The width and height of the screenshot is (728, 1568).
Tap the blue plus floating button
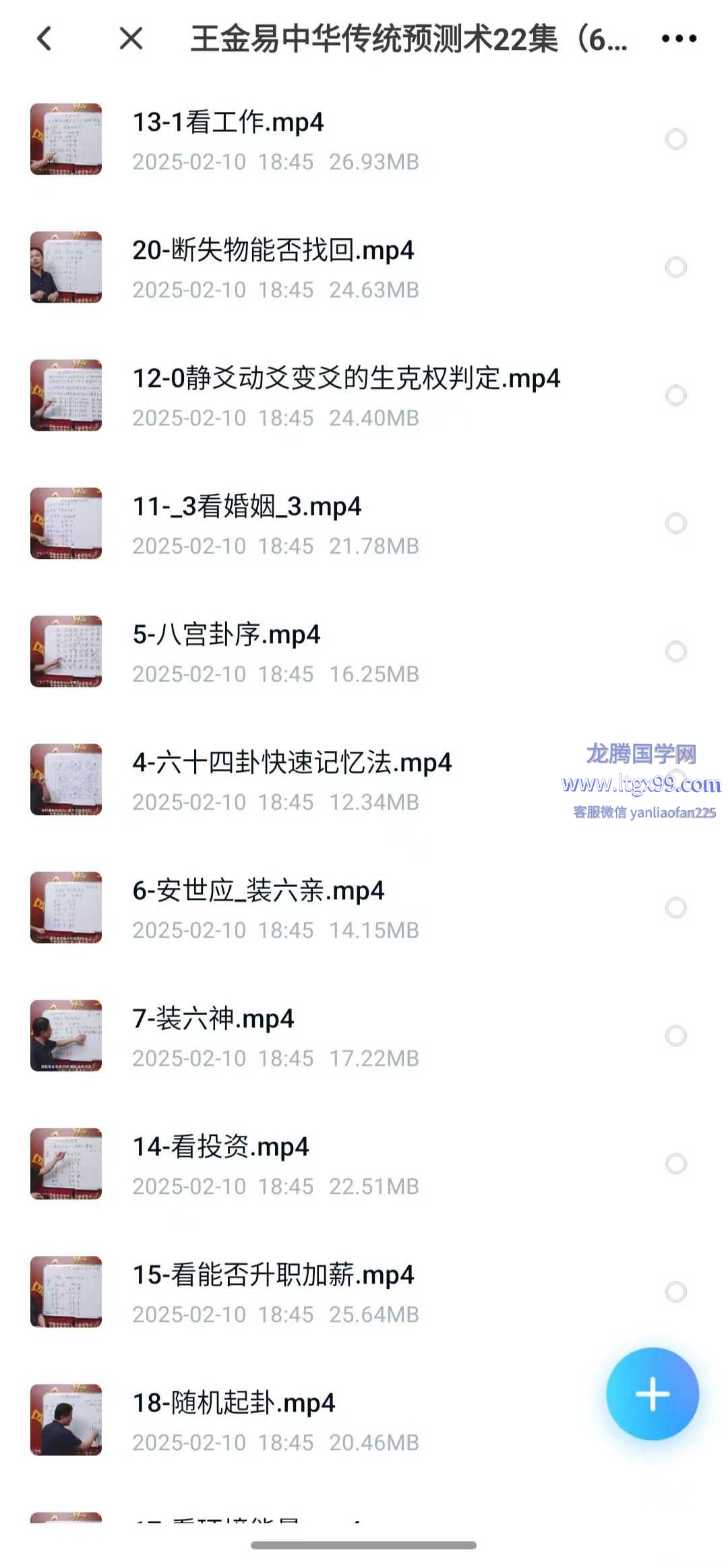[652, 1393]
